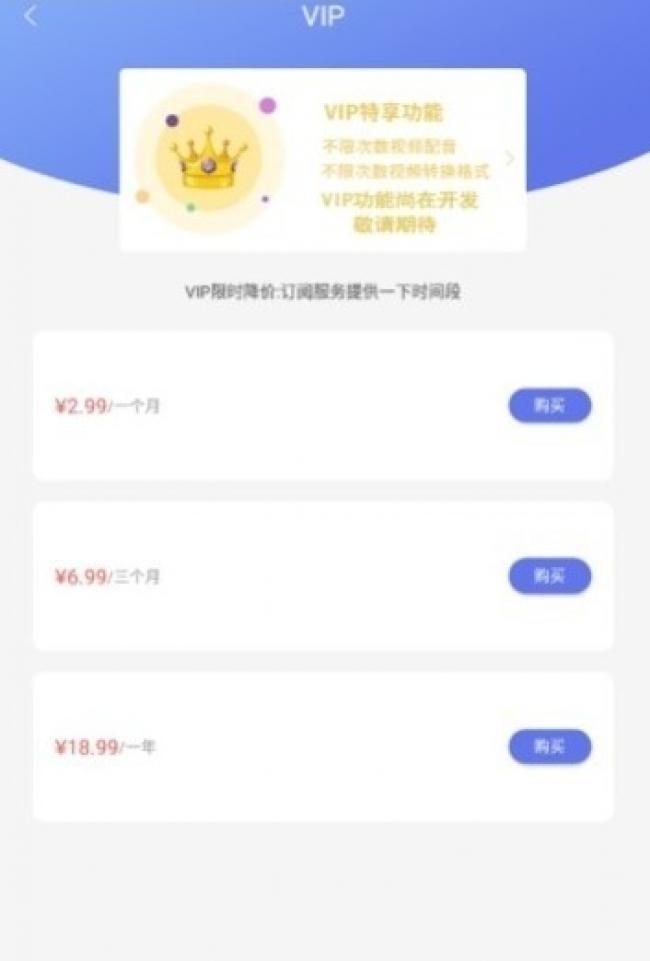Buy the ¥6.99 three-month plan
This screenshot has width=650, height=961.
[x=549, y=576]
